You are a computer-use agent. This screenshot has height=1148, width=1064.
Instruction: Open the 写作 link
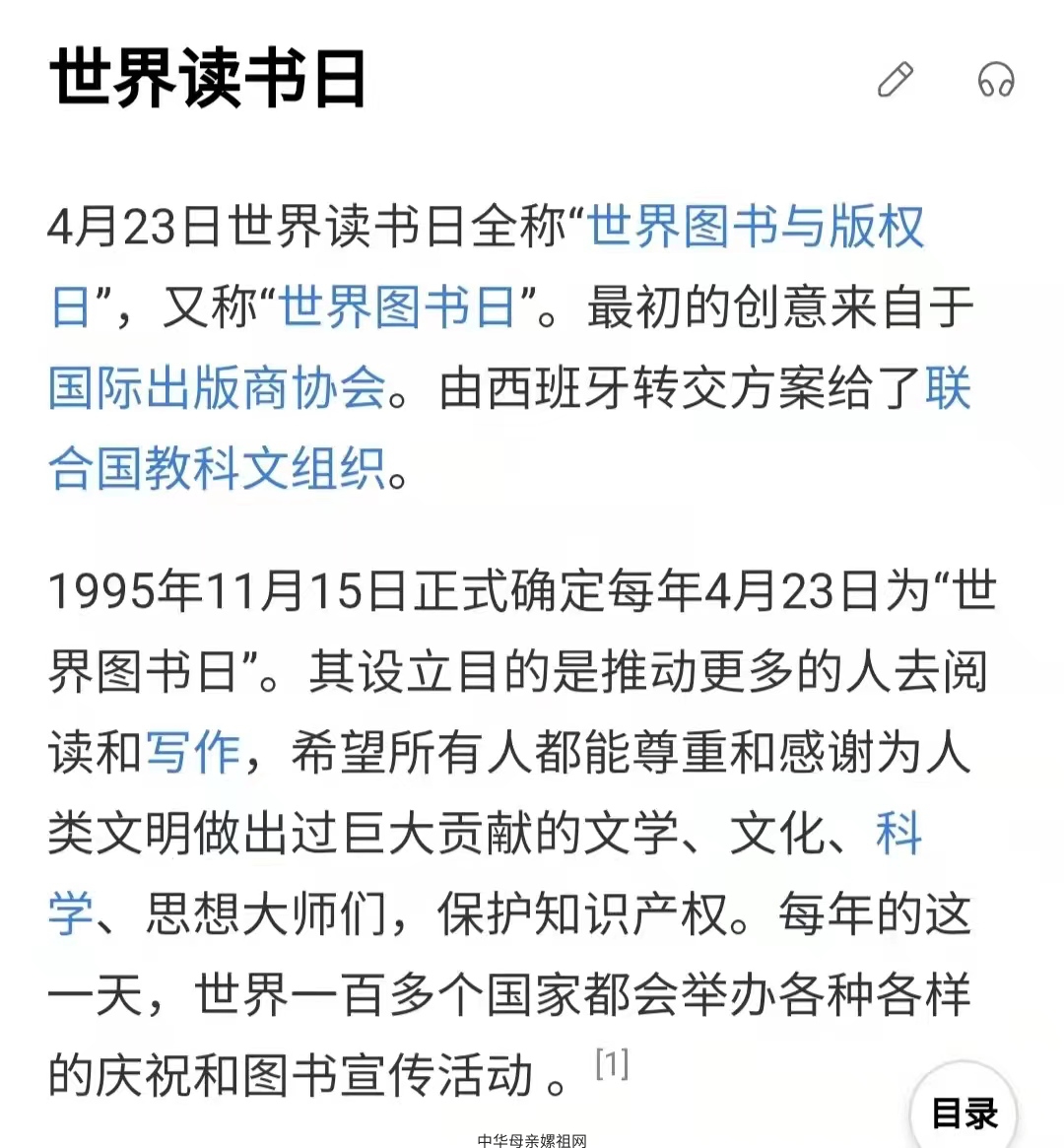[x=193, y=752]
